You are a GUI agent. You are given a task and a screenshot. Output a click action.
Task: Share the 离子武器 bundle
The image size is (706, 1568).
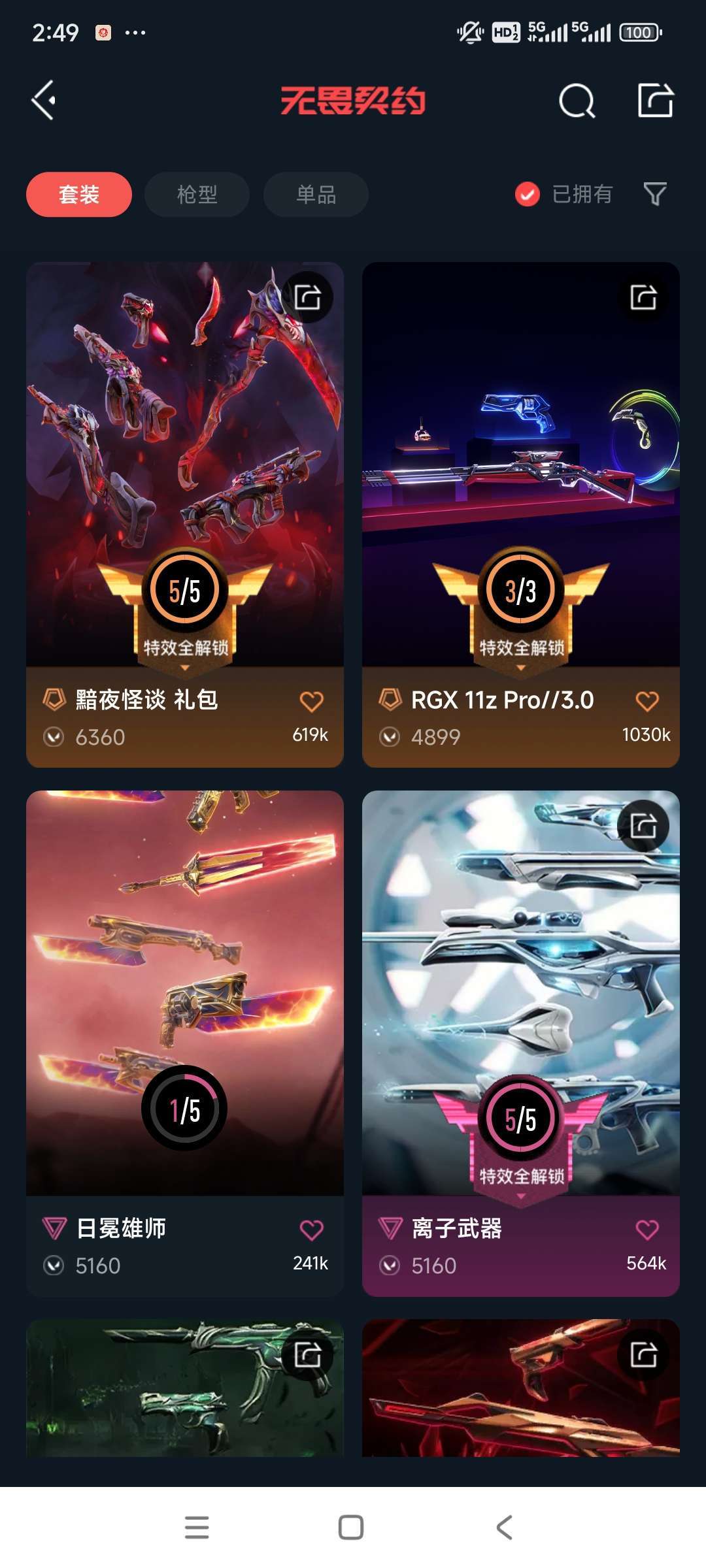click(643, 826)
